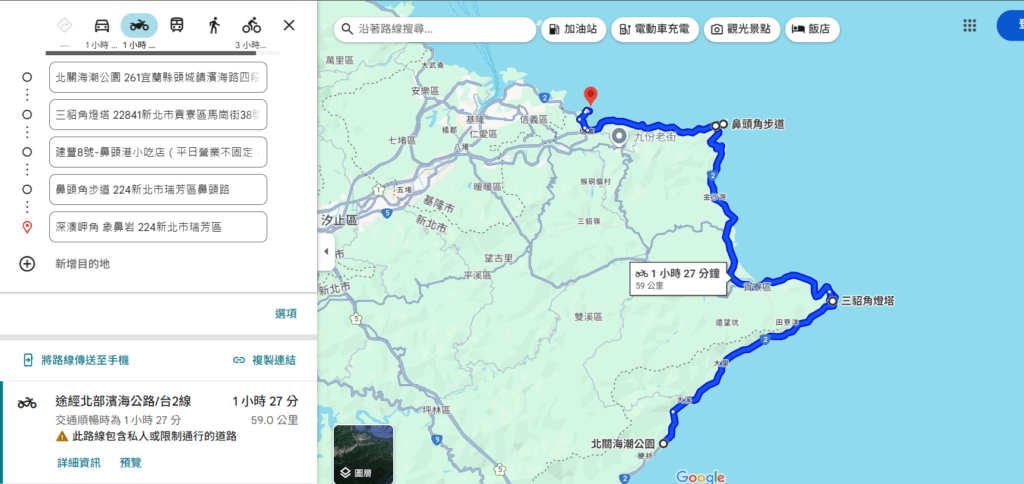This screenshot has width=1024, height=484.
Task: Preview (預覽) the route
Action: click(131, 463)
